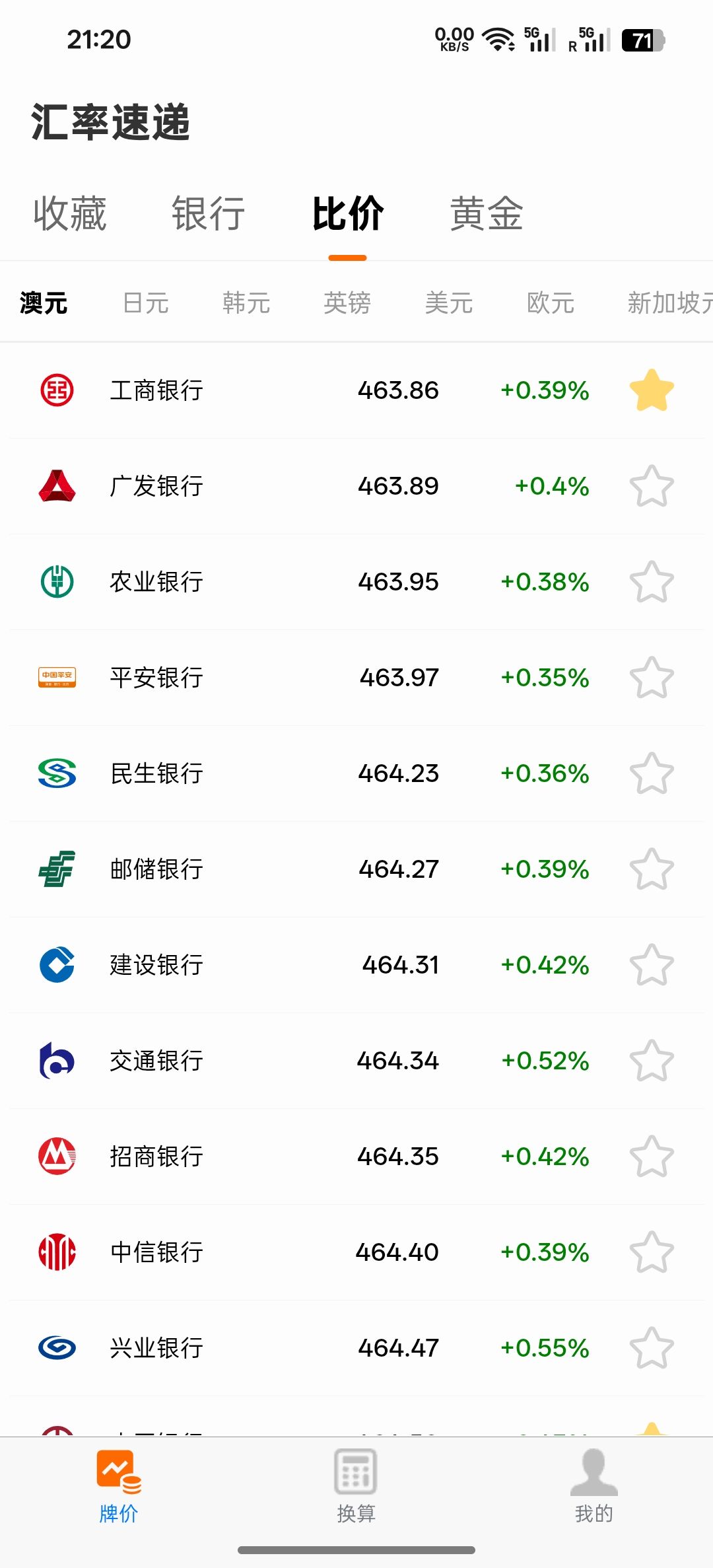Screen dimensions: 713x1568
Task: Switch to the 黄金 tab
Action: (486, 213)
